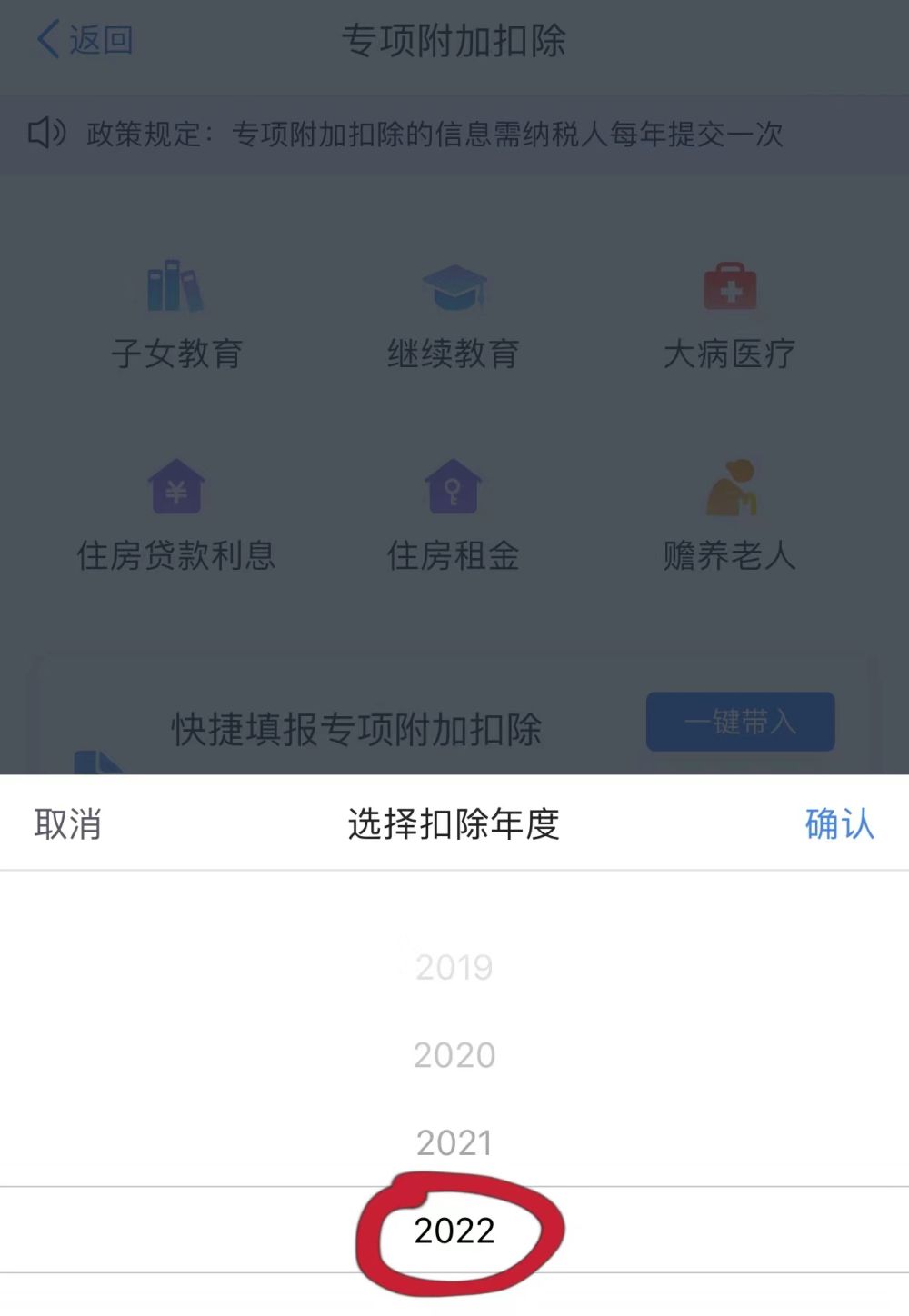Pick 2019 from the year list
The image size is (909, 1316).
(454, 968)
